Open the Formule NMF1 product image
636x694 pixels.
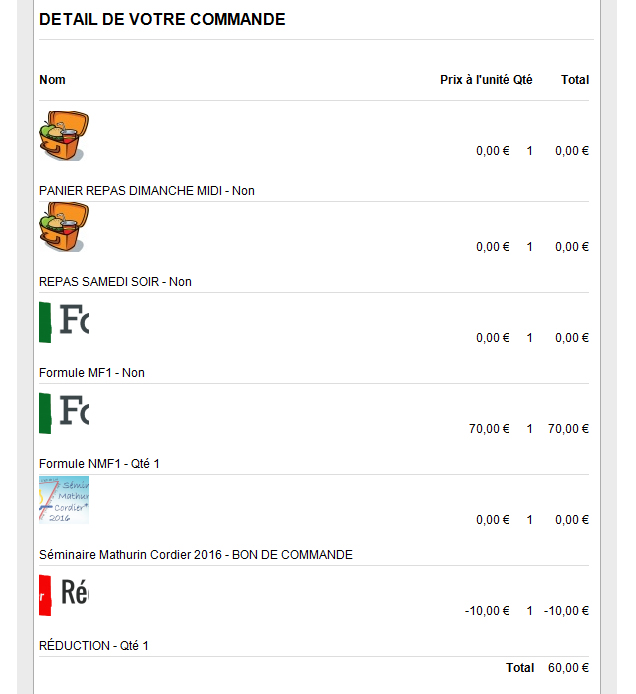pos(64,410)
